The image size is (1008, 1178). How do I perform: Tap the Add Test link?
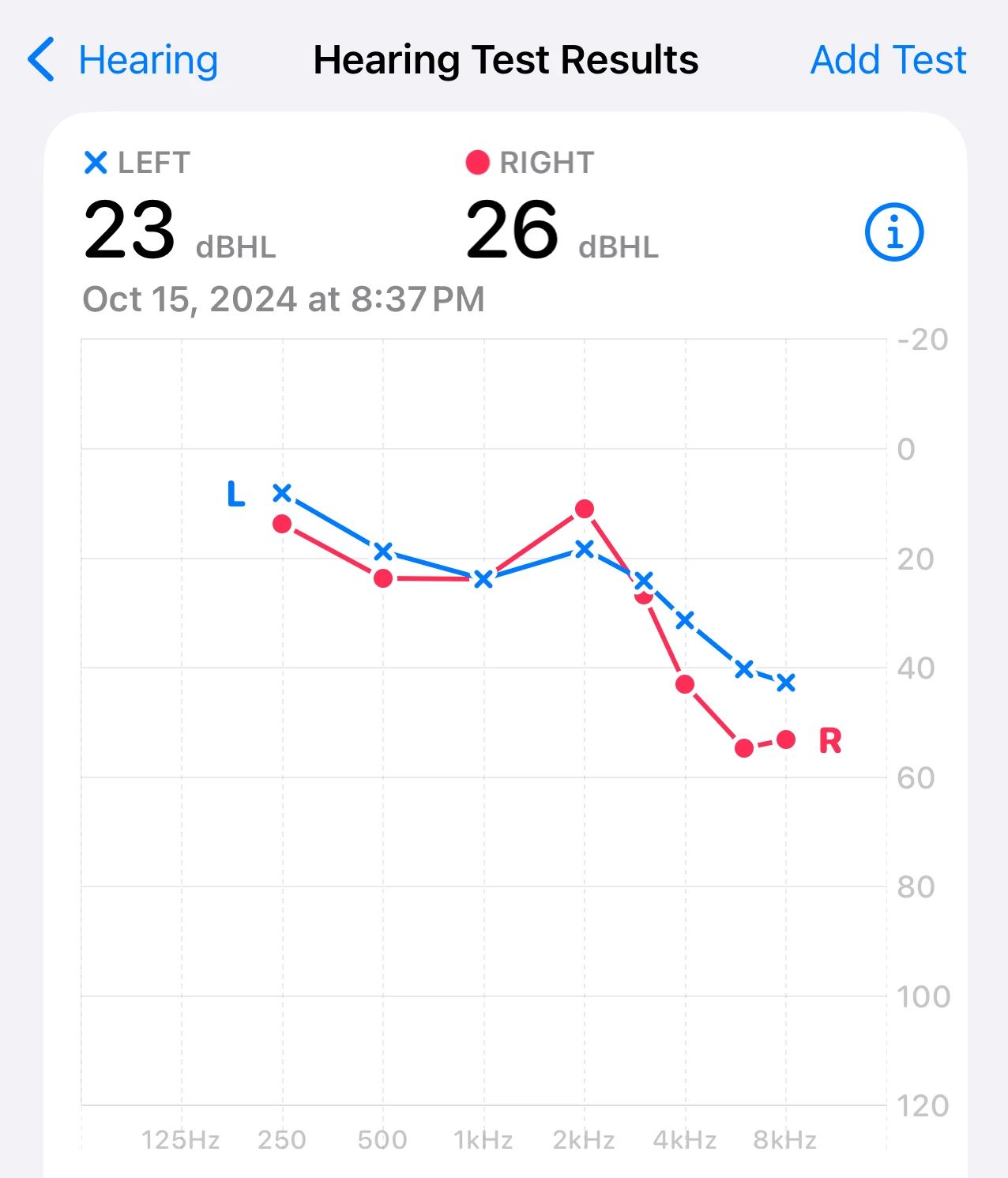886,58
